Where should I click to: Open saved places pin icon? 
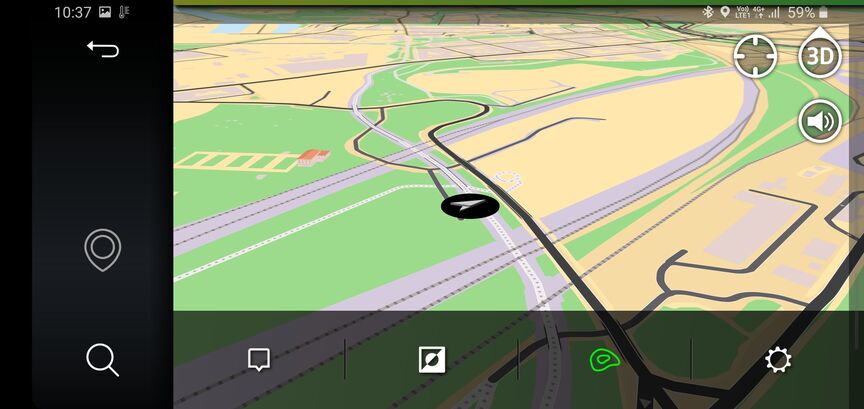[102, 250]
